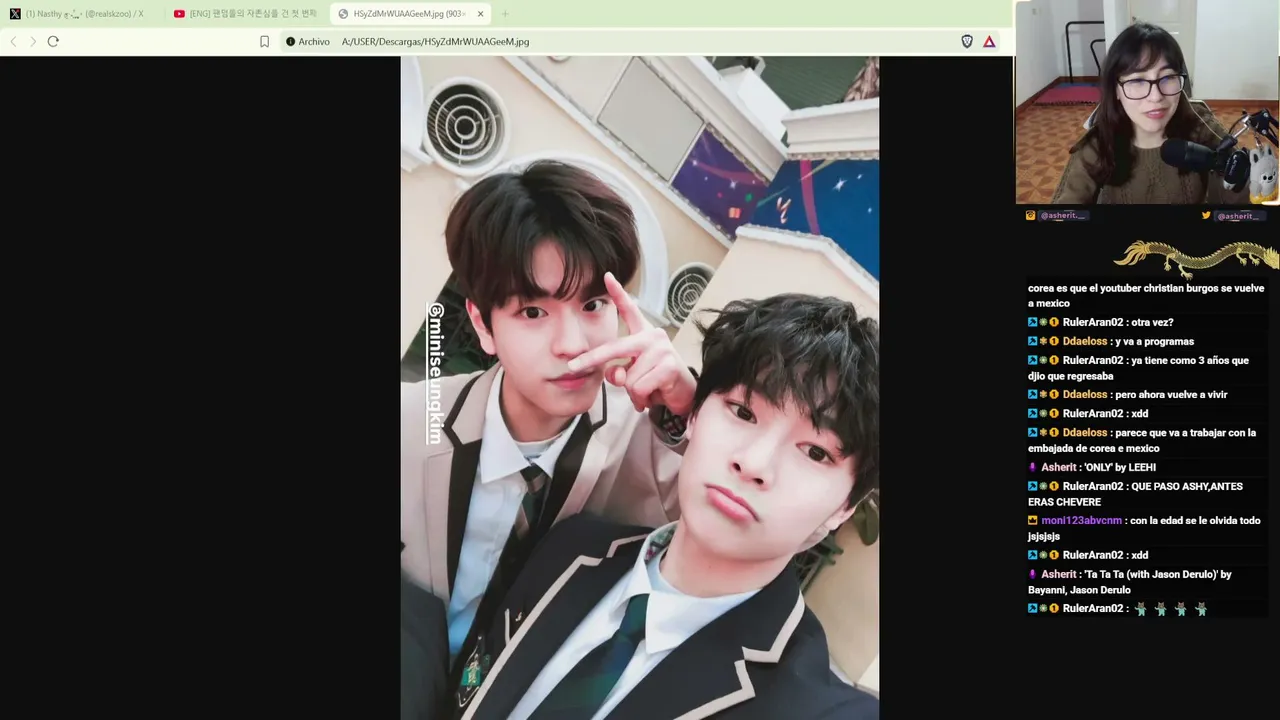The width and height of the screenshot is (1280, 720).
Task: Reload the current page
Action: coord(53,42)
